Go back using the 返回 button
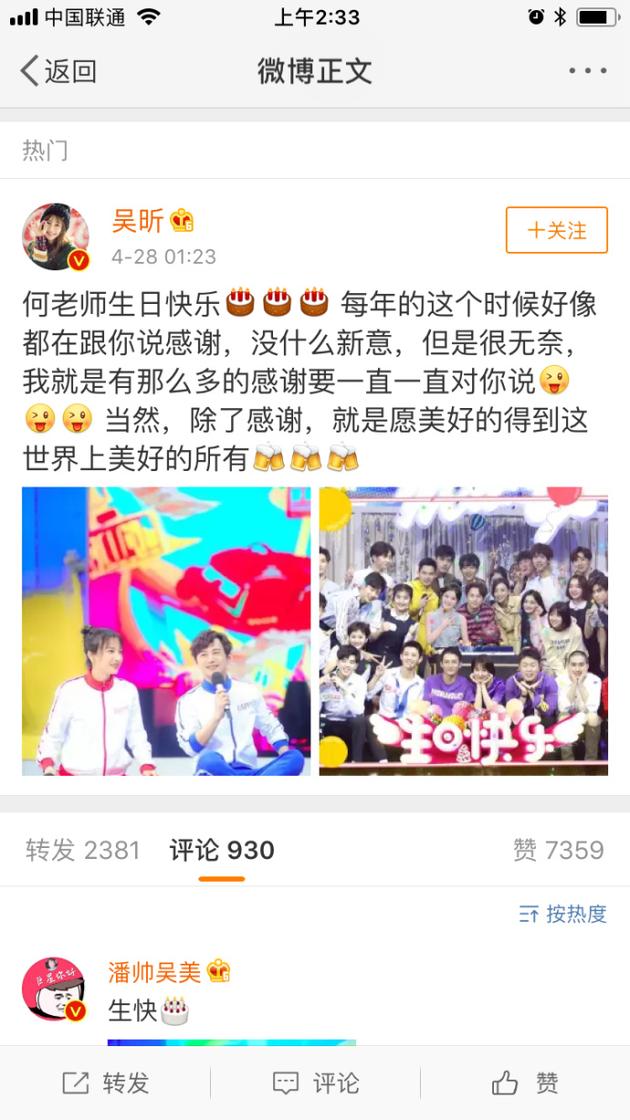Viewport: 630px width, 1120px height. click(x=58, y=71)
